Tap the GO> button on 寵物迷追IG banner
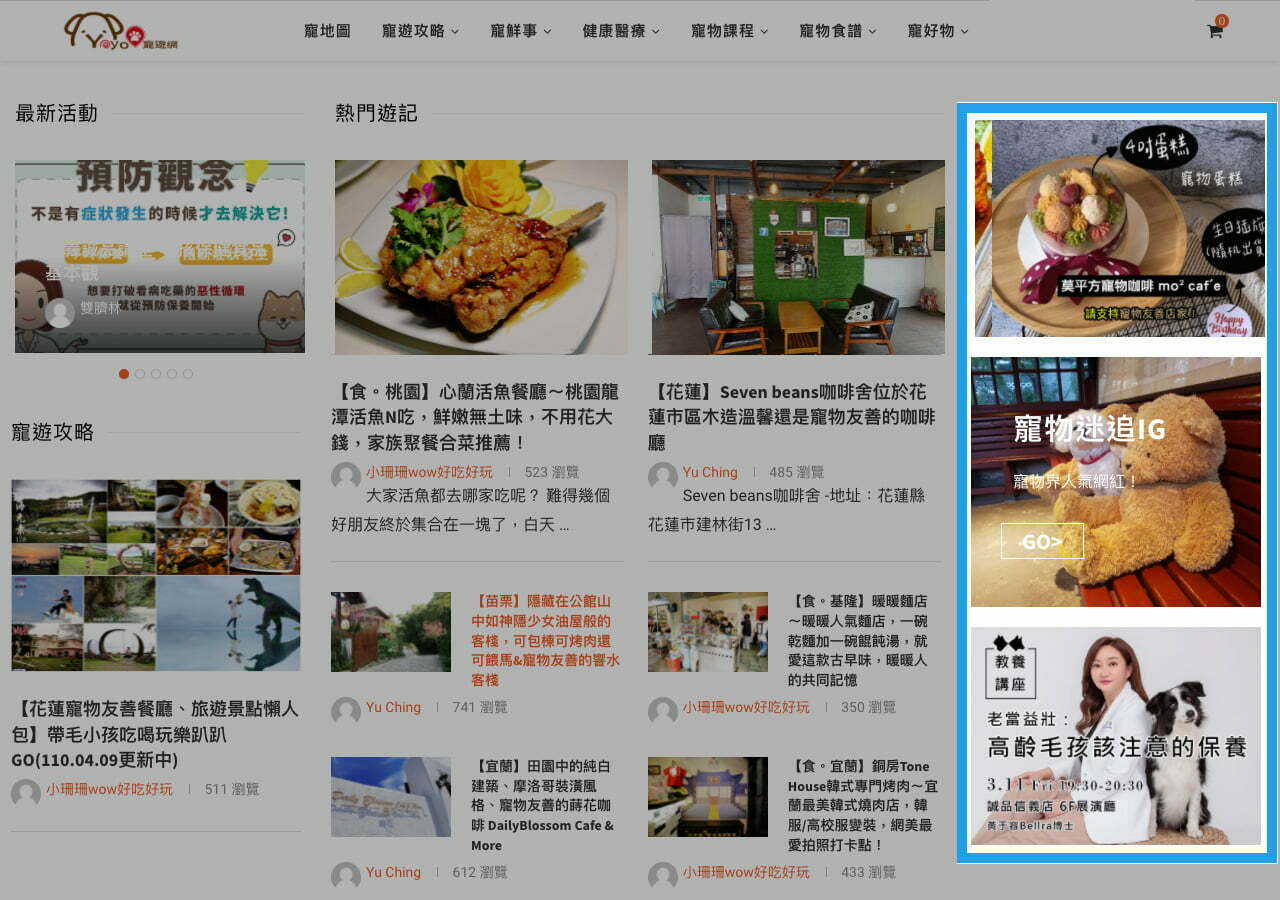 [x=1042, y=541]
